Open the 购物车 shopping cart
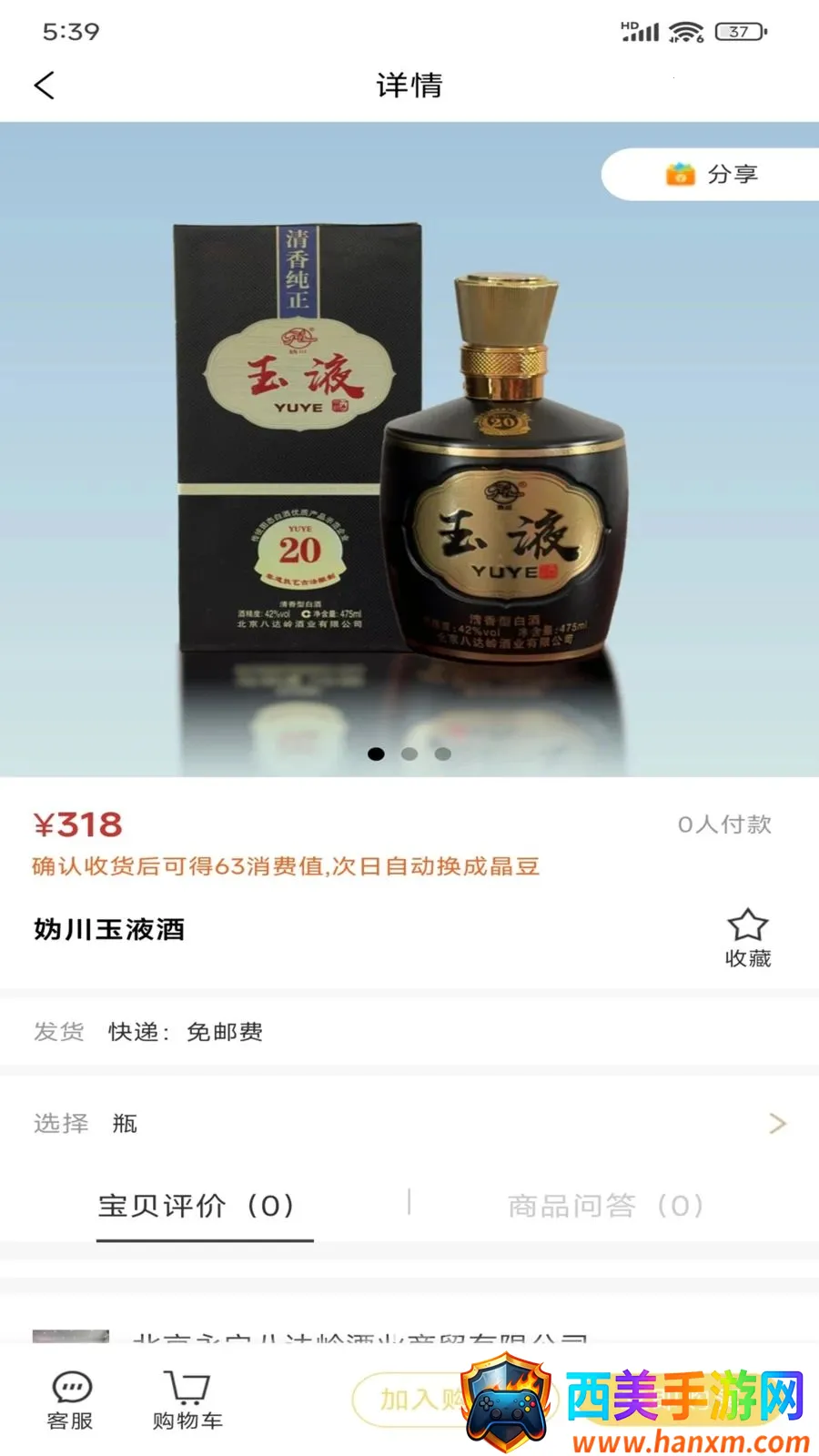This screenshot has width=819, height=1456. pyautogui.click(x=187, y=1400)
